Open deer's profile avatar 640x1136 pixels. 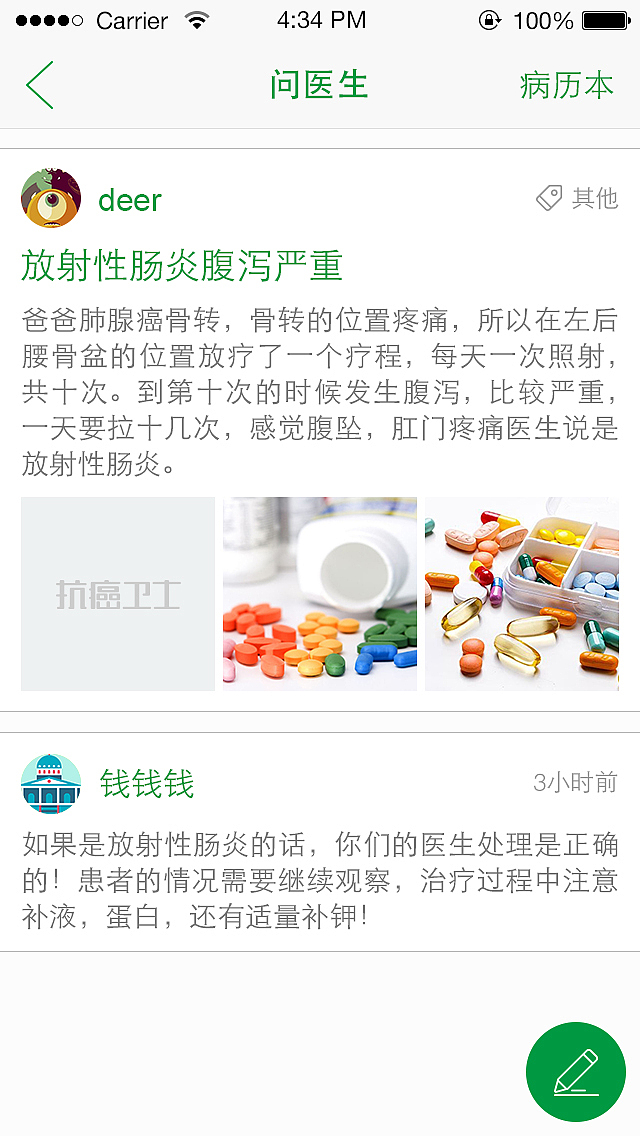51,199
